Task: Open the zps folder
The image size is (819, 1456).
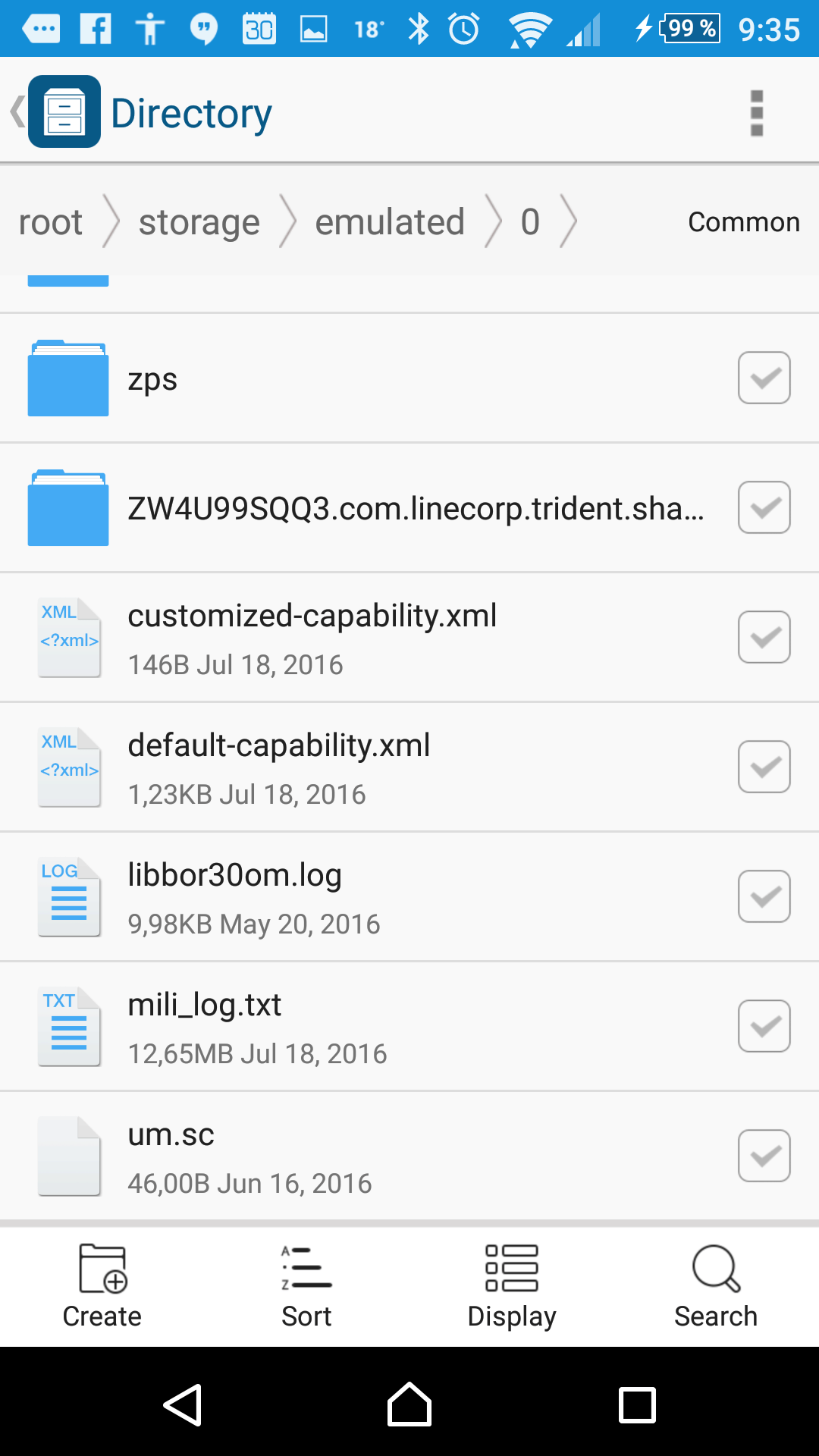Action: click(x=409, y=378)
